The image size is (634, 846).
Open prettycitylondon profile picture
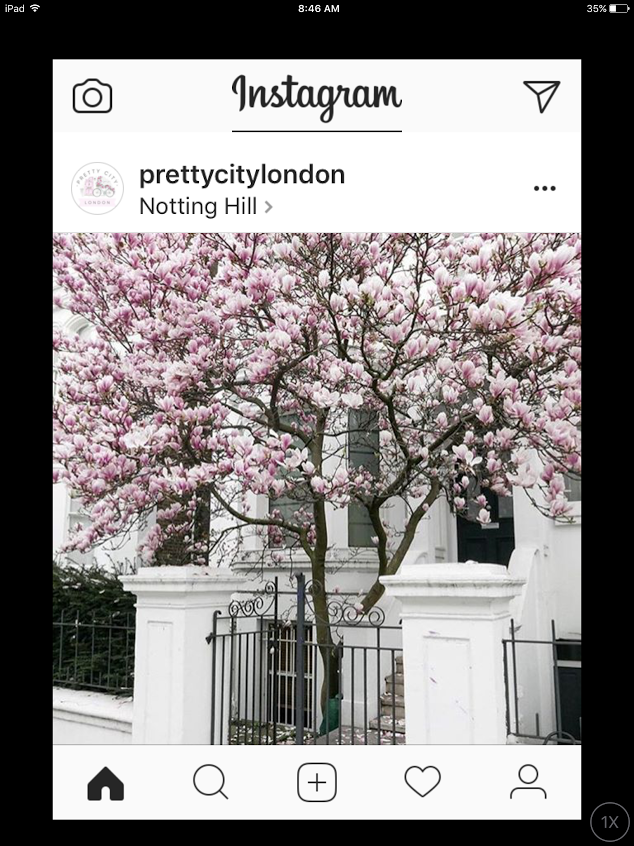pos(97,188)
